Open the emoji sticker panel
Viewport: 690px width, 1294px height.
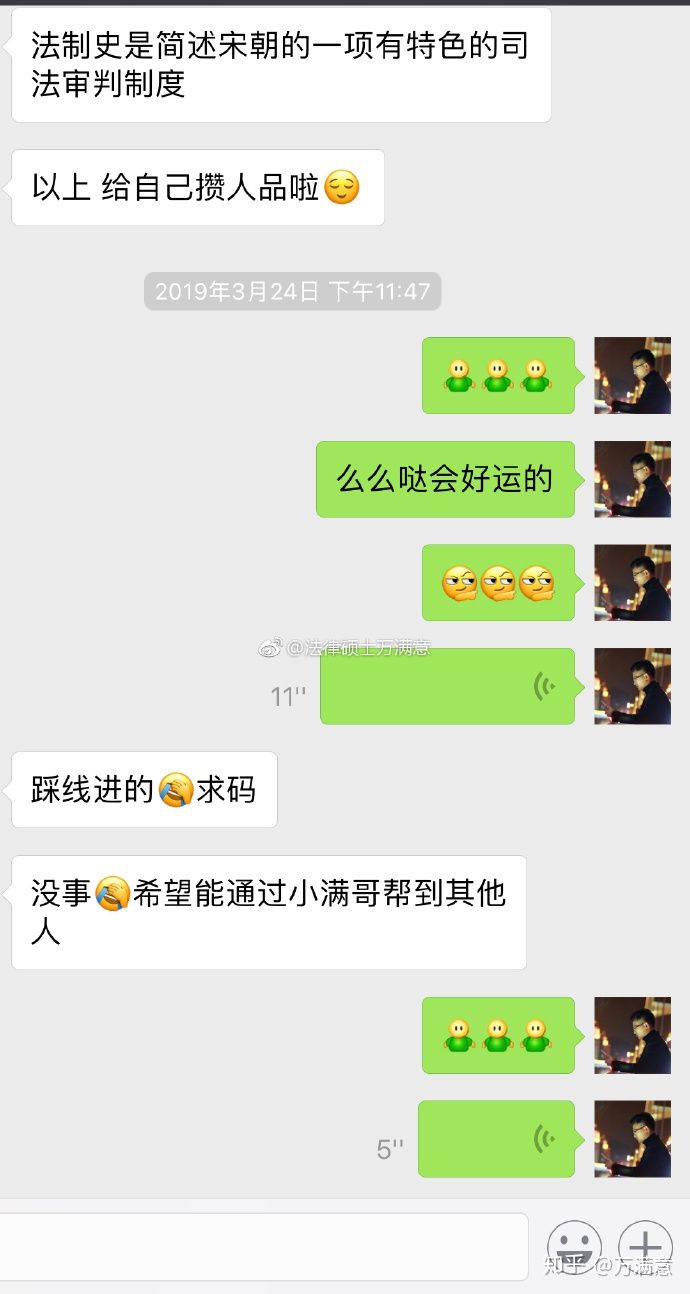(574, 1247)
